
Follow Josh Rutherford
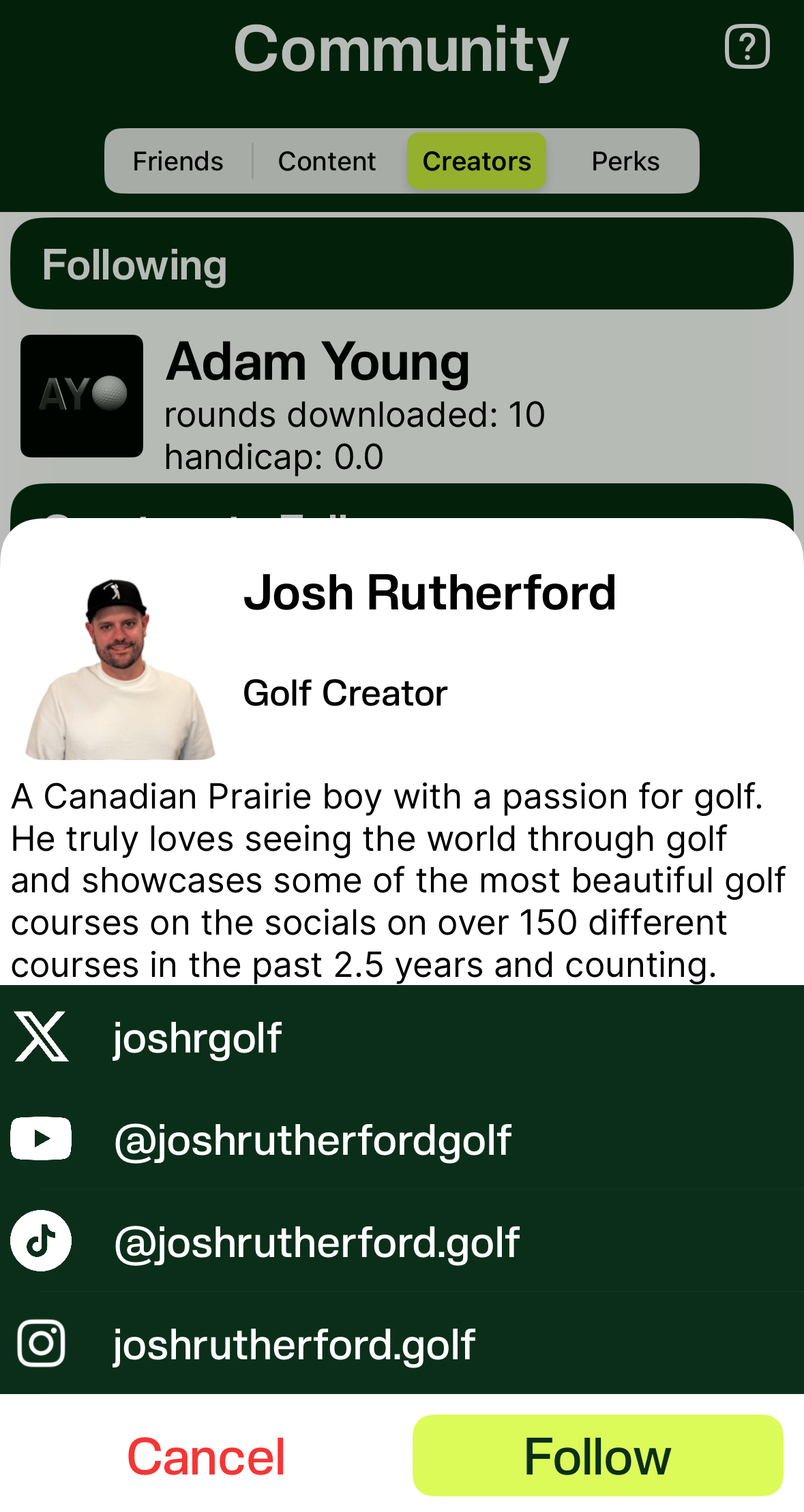[x=597, y=1456]
